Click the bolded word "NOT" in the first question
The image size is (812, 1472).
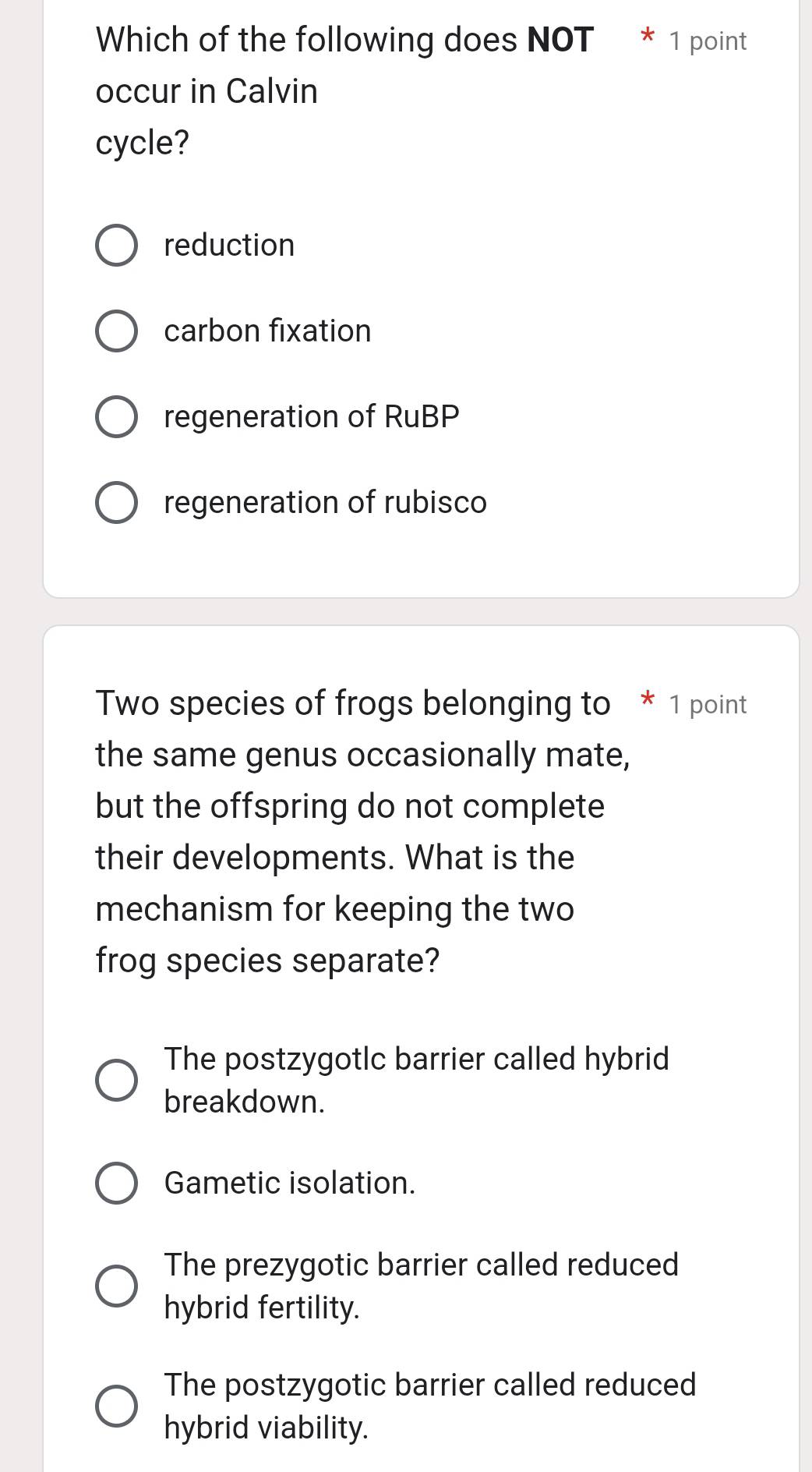(560, 38)
